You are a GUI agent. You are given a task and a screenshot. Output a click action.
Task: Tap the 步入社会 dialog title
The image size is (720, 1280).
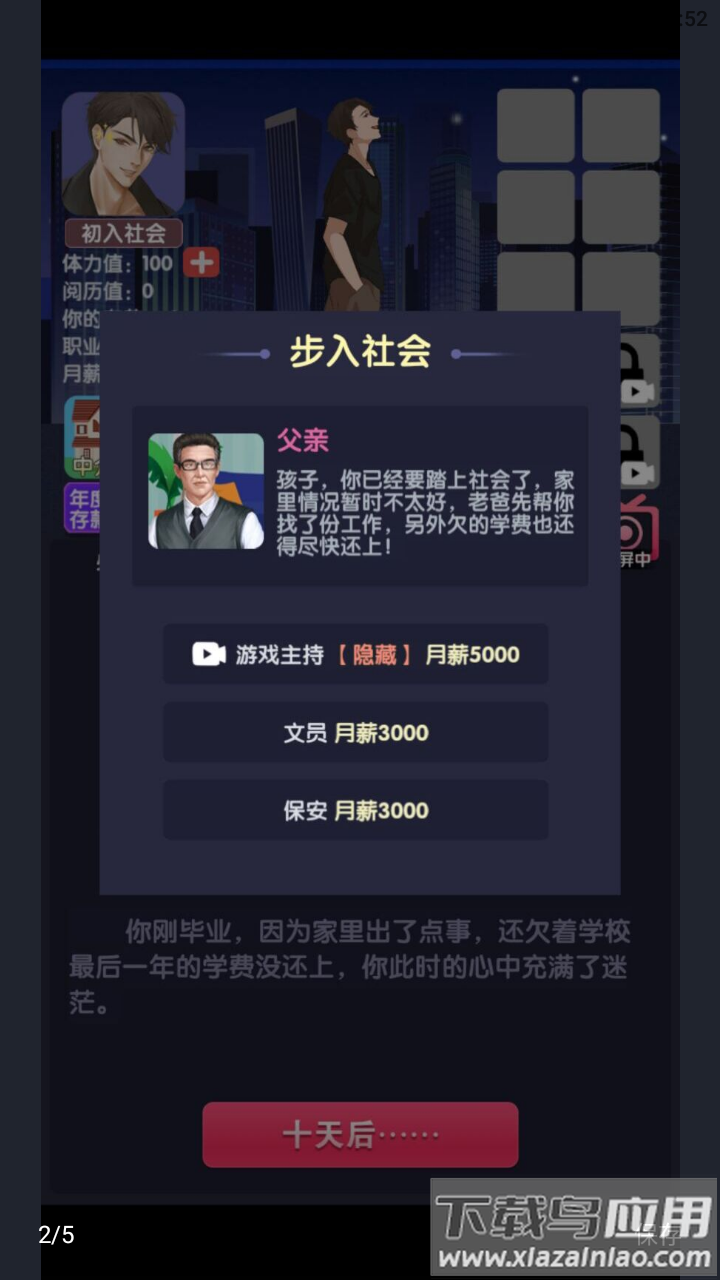(x=360, y=353)
